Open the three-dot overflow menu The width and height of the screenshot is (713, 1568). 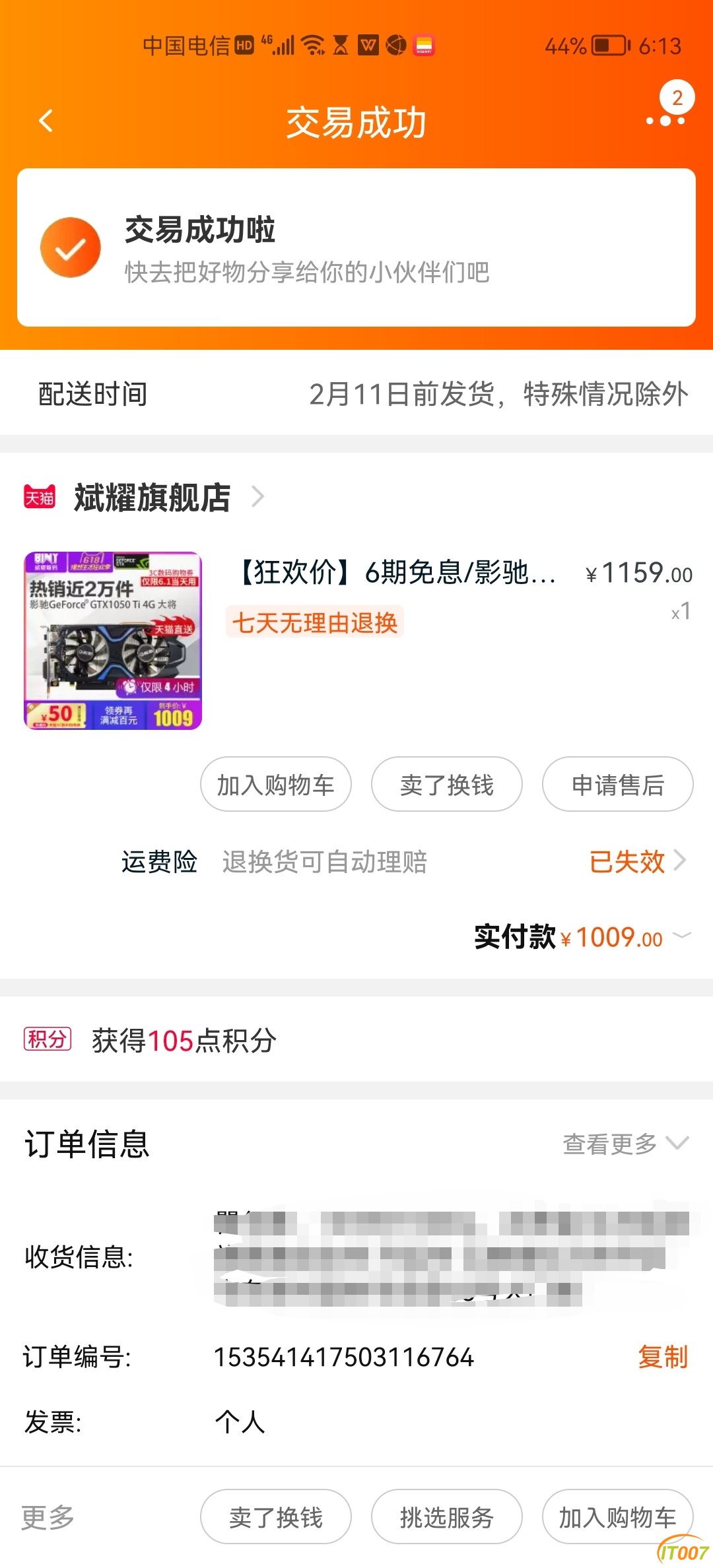coord(665,121)
